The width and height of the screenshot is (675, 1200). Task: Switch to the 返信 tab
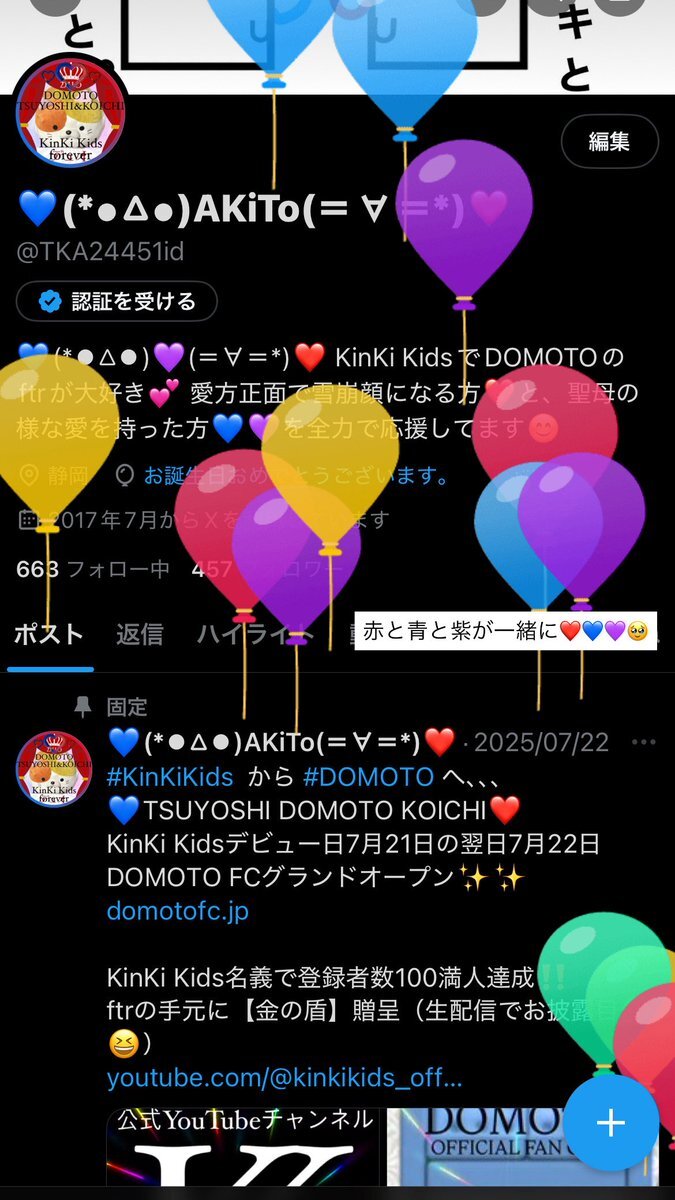coord(139,634)
